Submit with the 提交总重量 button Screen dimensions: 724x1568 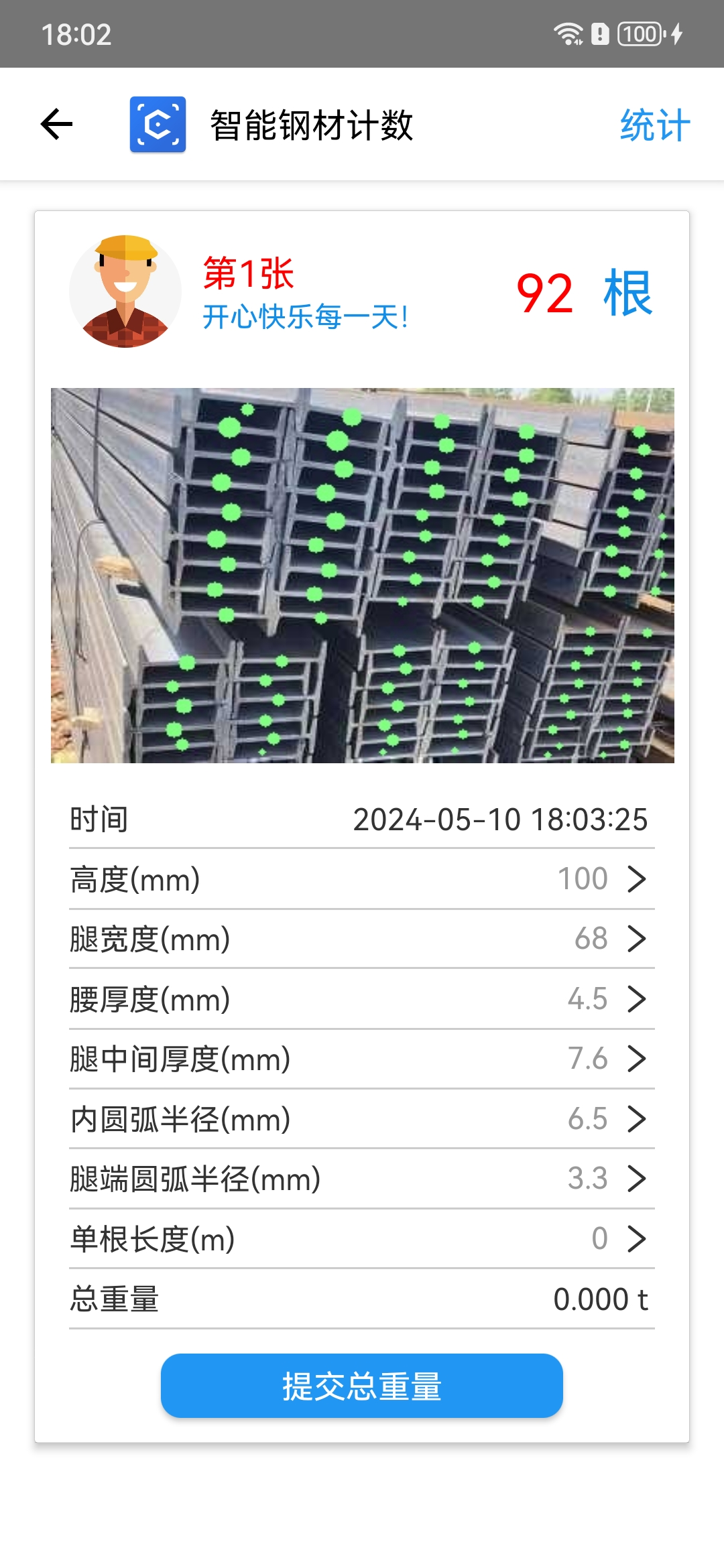[x=362, y=1386]
